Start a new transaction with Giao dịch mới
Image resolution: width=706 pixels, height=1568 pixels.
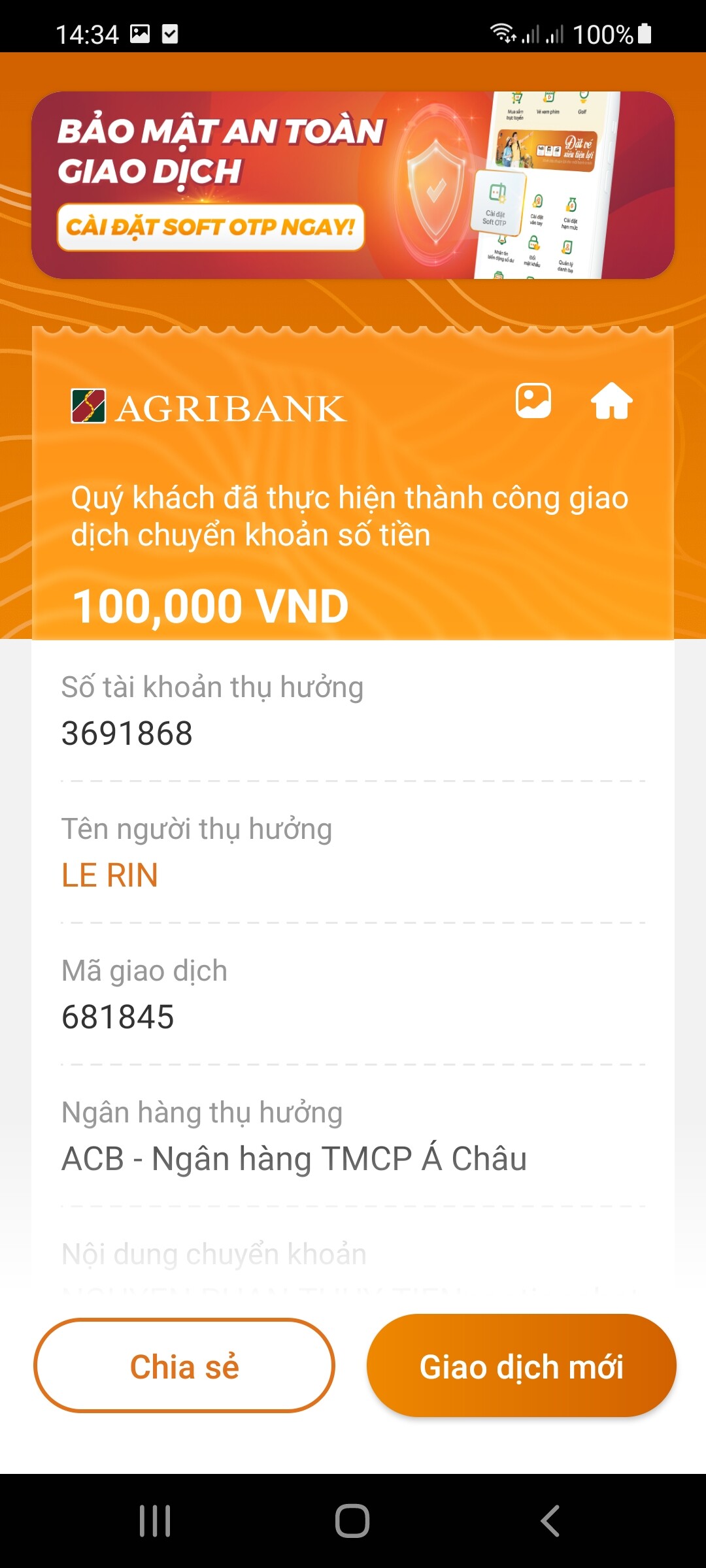[521, 1366]
